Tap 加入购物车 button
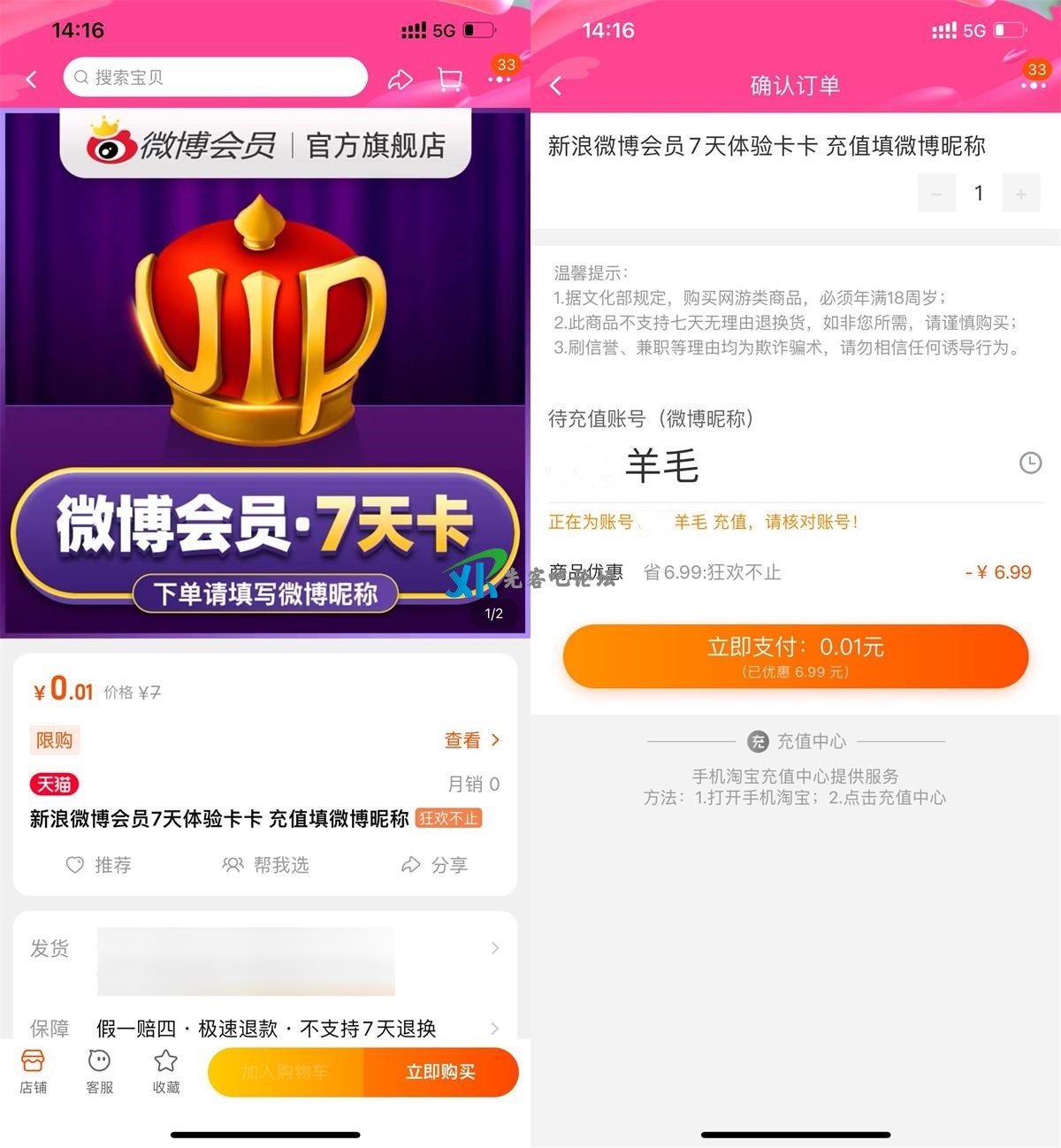 pos(285,1072)
